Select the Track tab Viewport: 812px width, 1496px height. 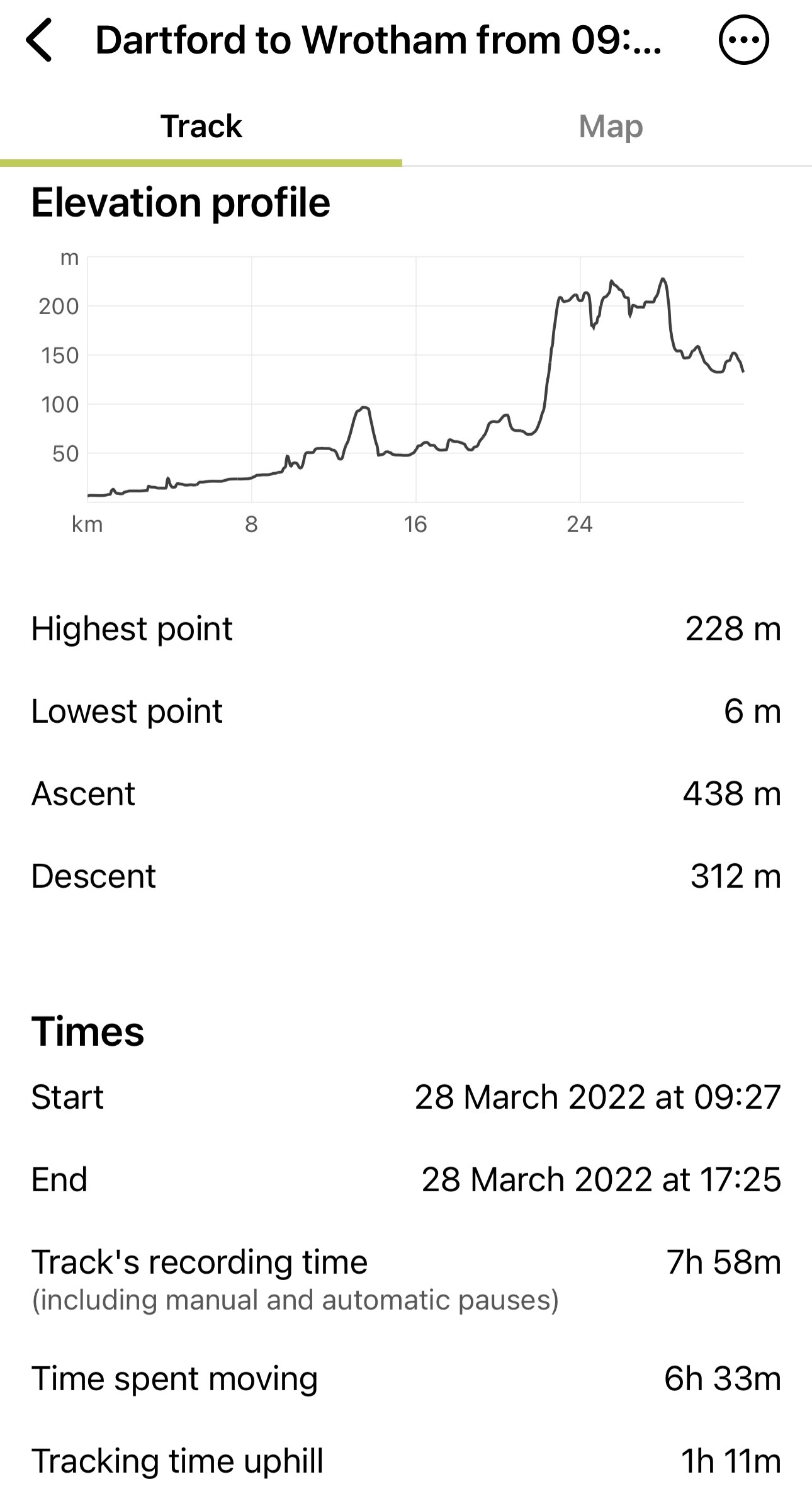[x=201, y=126]
